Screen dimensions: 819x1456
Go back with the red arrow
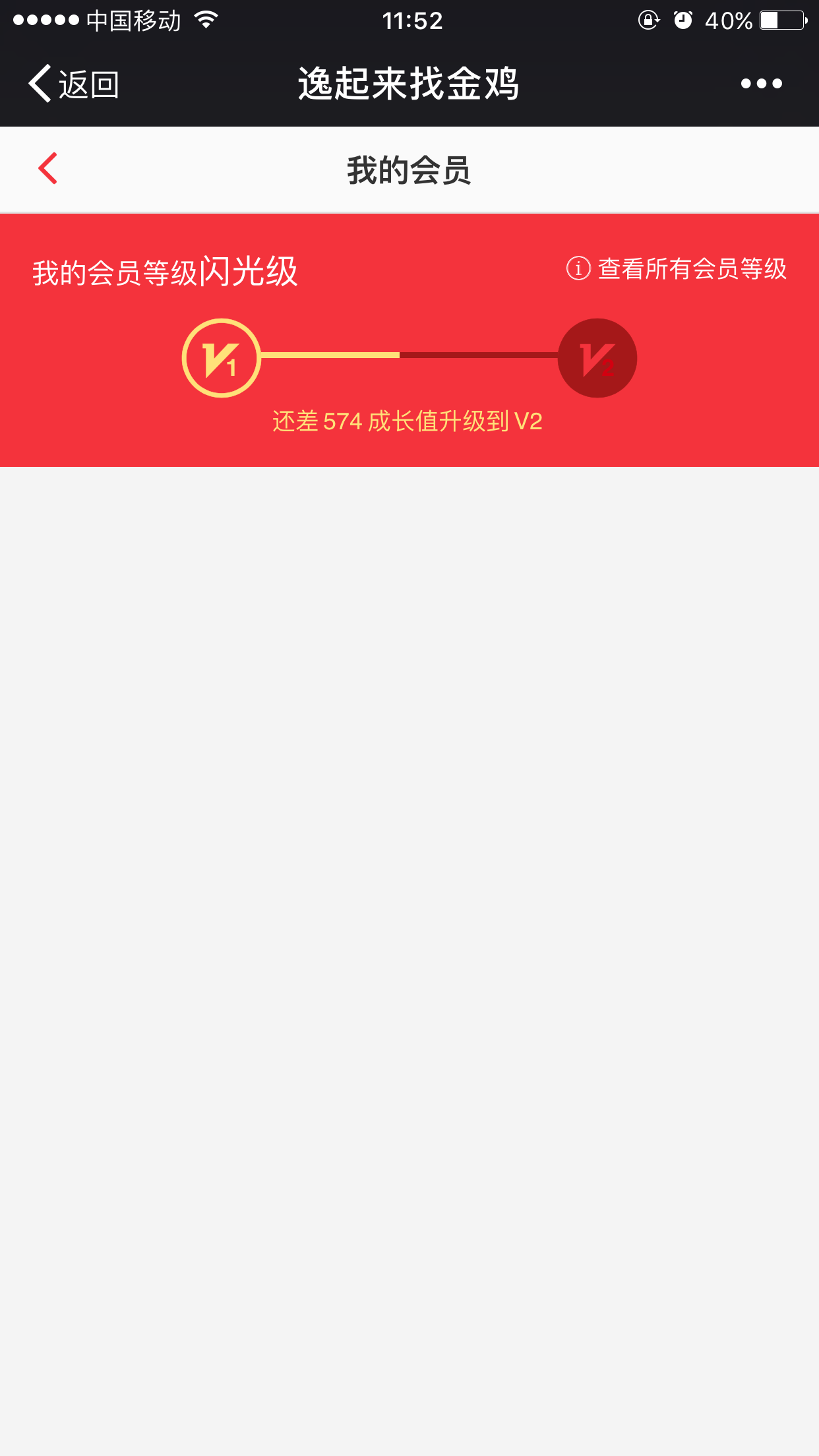48,169
